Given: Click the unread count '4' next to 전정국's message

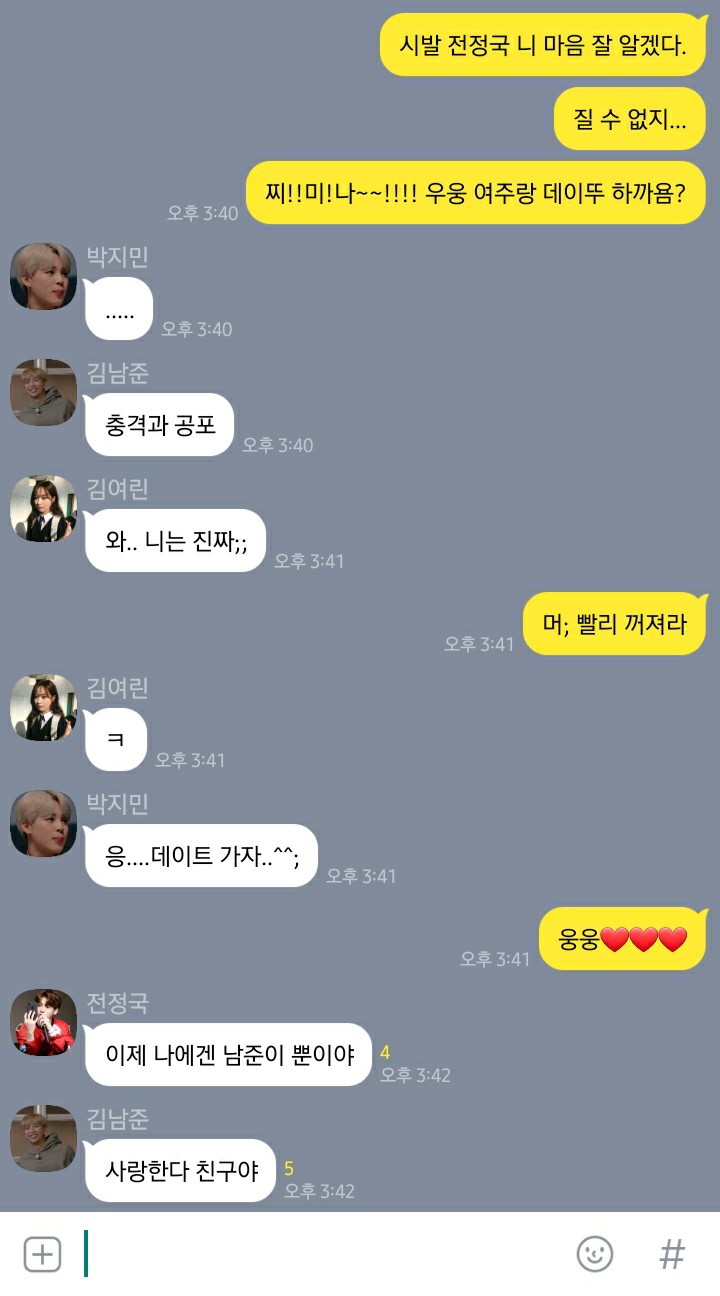Looking at the screenshot, I should point(385,1053).
